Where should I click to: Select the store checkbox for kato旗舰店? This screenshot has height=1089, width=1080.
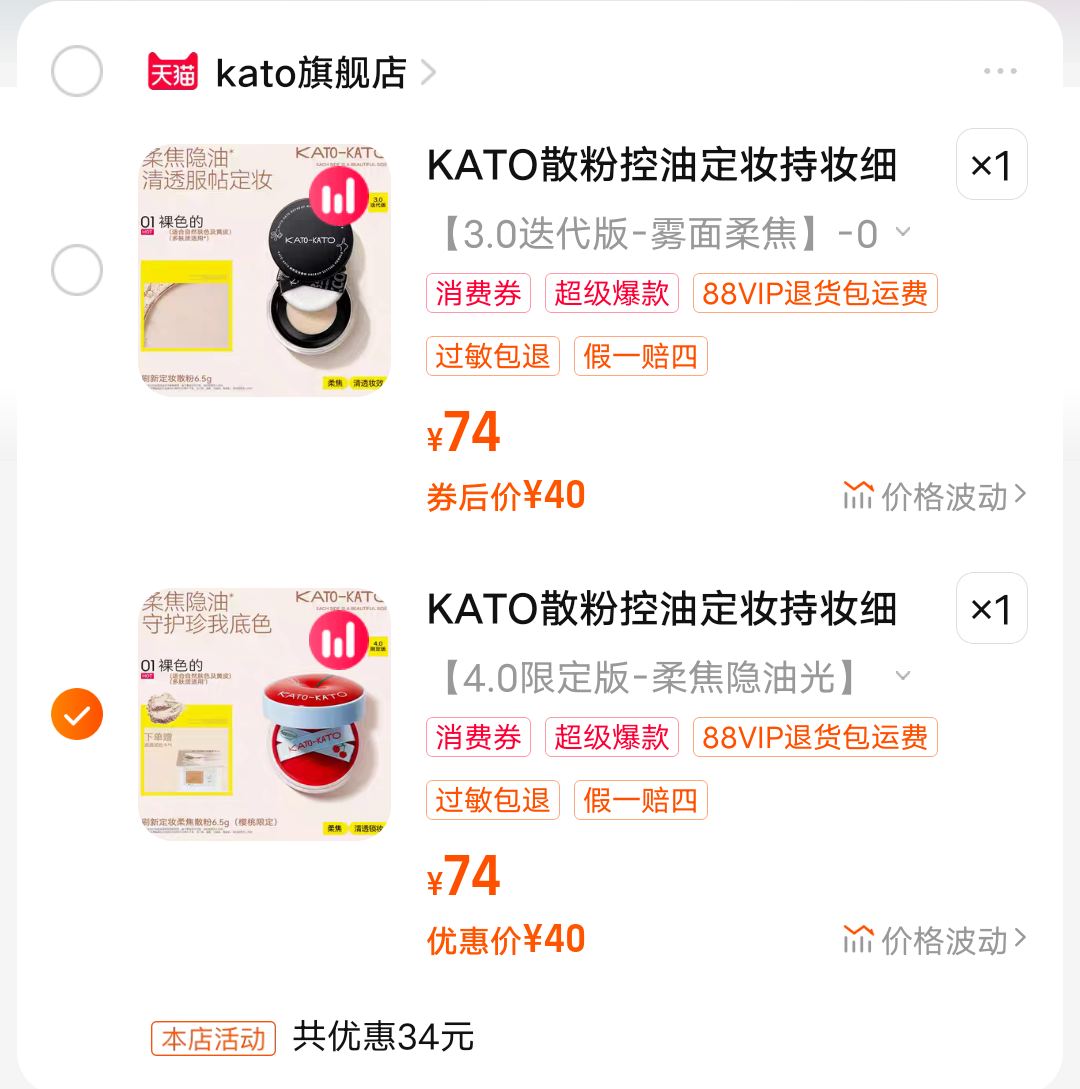click(77, 71)
